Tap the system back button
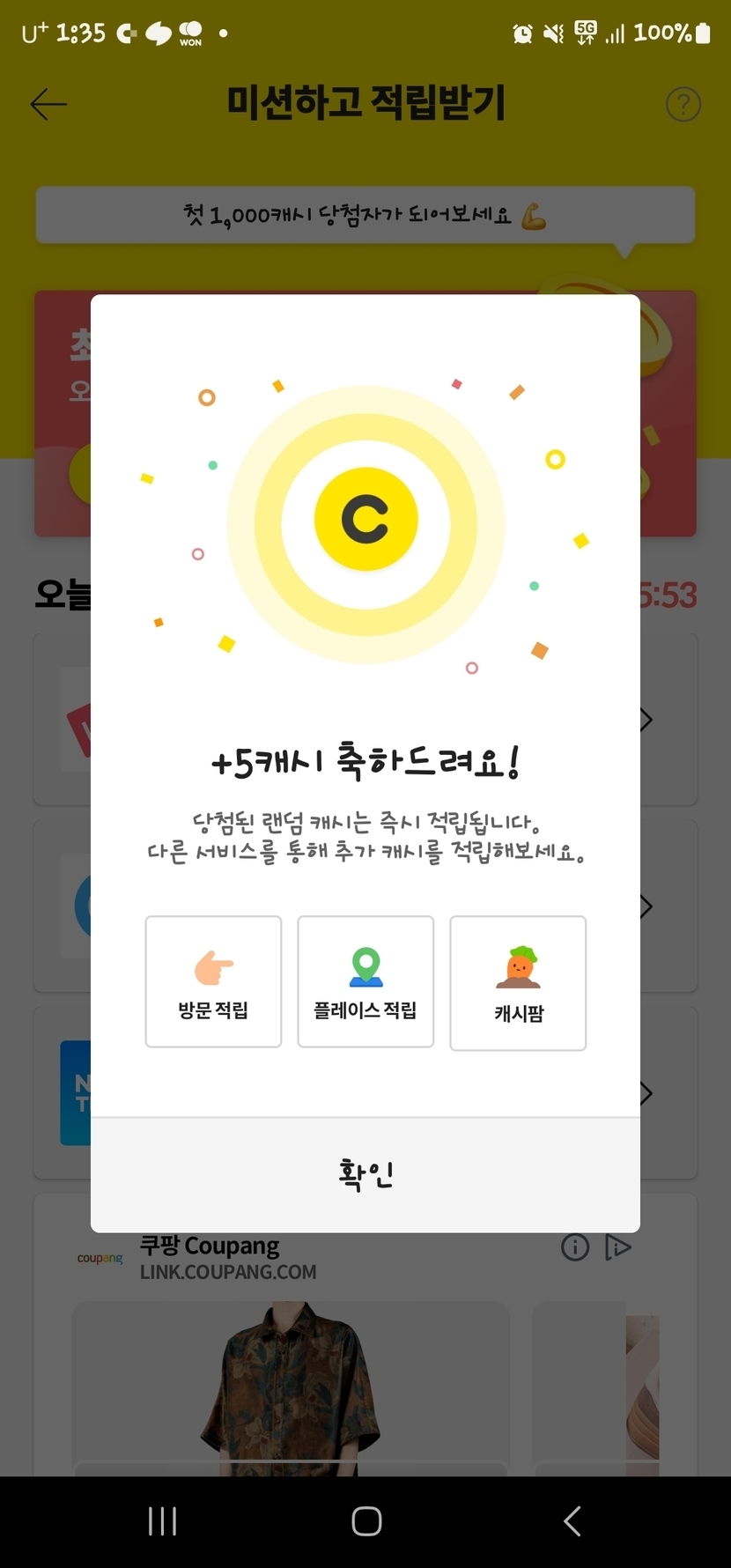The height and width of the screenshot is (1568, 731). pos(572,1521)
